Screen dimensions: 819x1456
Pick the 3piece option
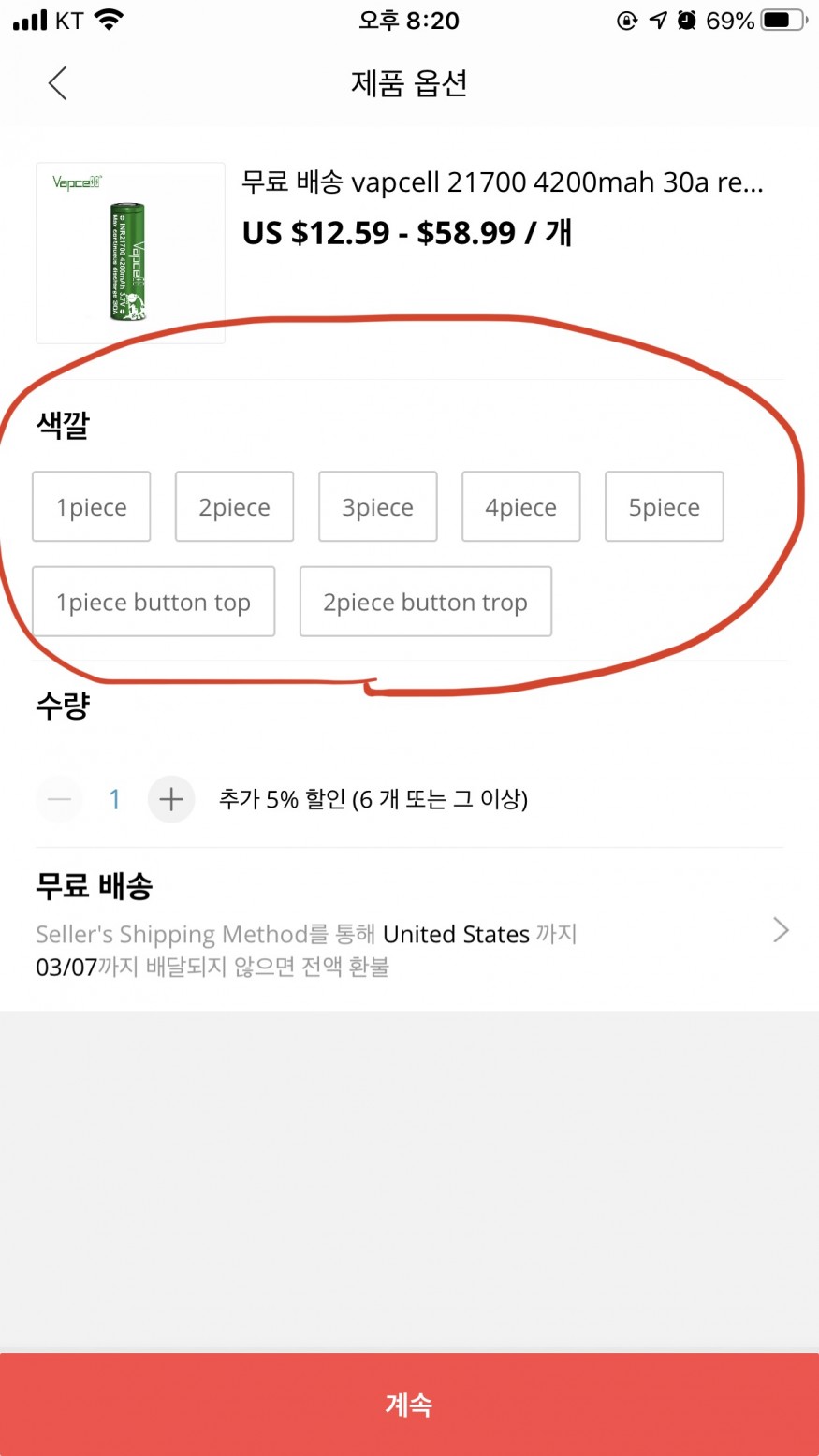[x=377, y=507]
